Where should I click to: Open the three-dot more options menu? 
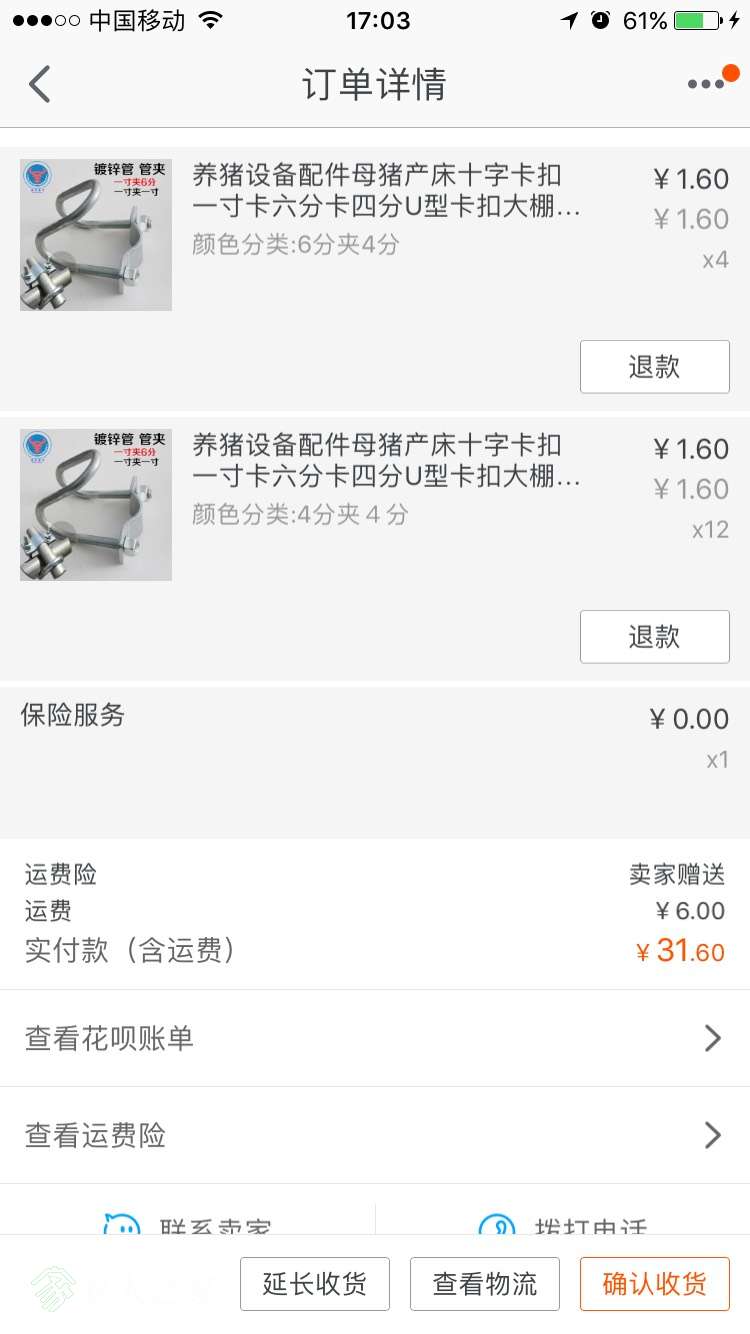point(707,84)
